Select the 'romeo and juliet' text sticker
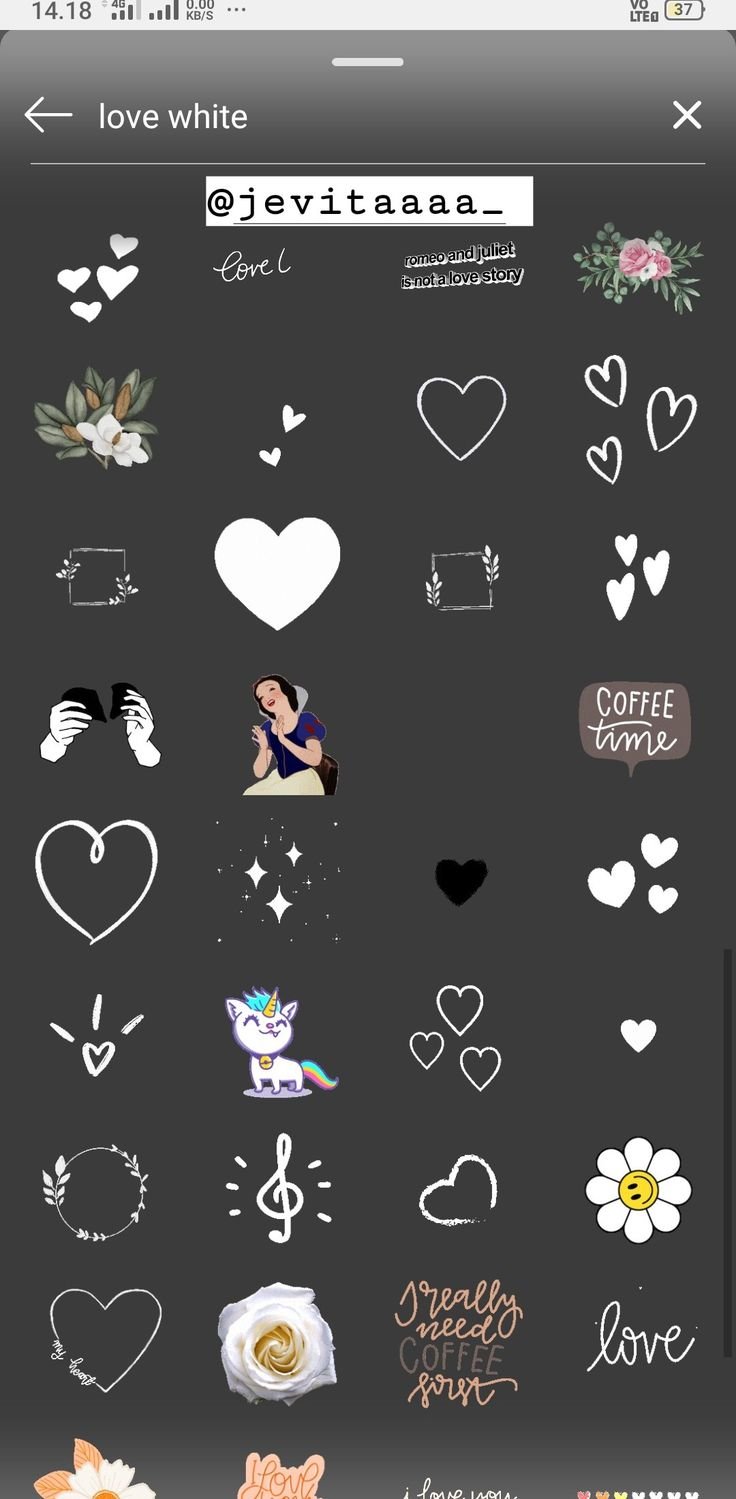 click(x=462, y=265)
